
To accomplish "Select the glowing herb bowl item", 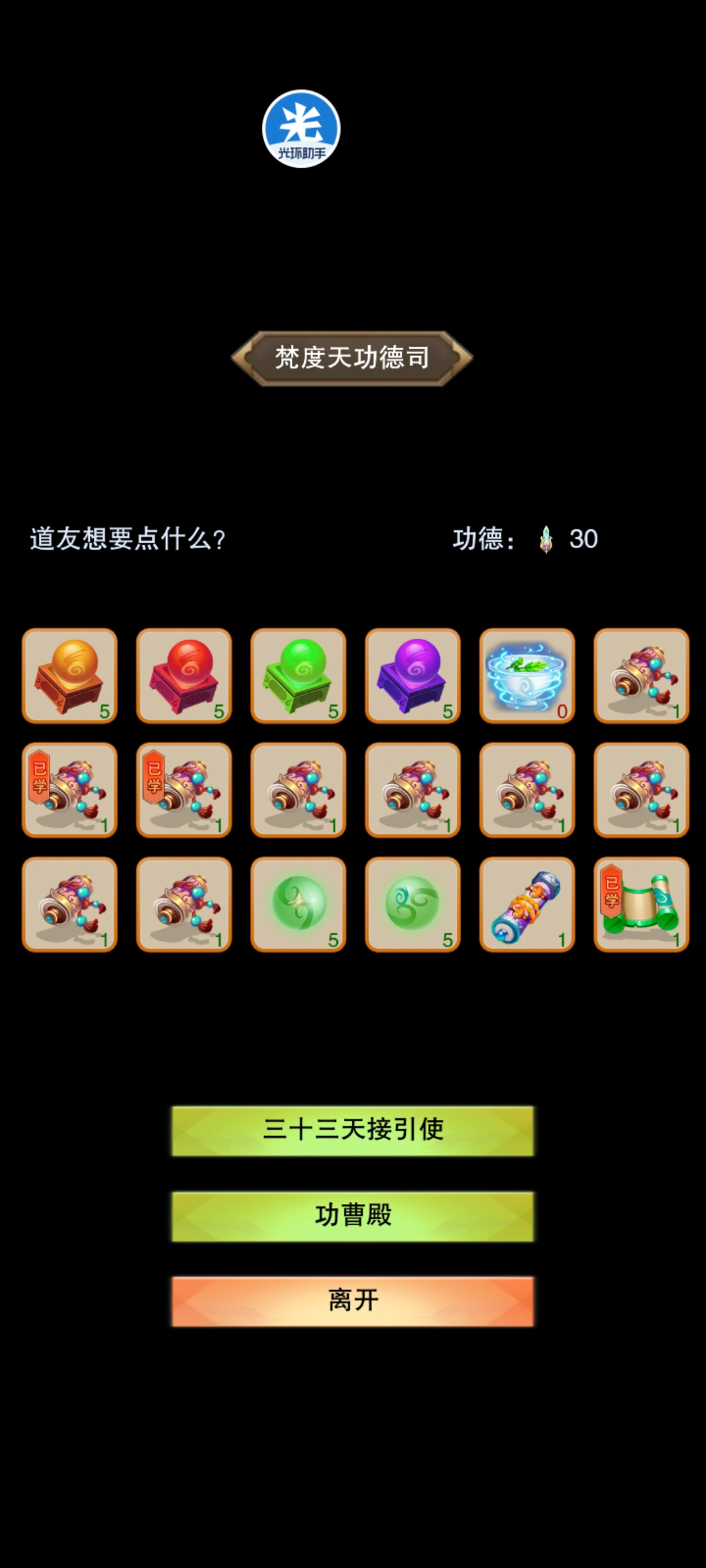I will pyautogui.click(x=528, y=676).
